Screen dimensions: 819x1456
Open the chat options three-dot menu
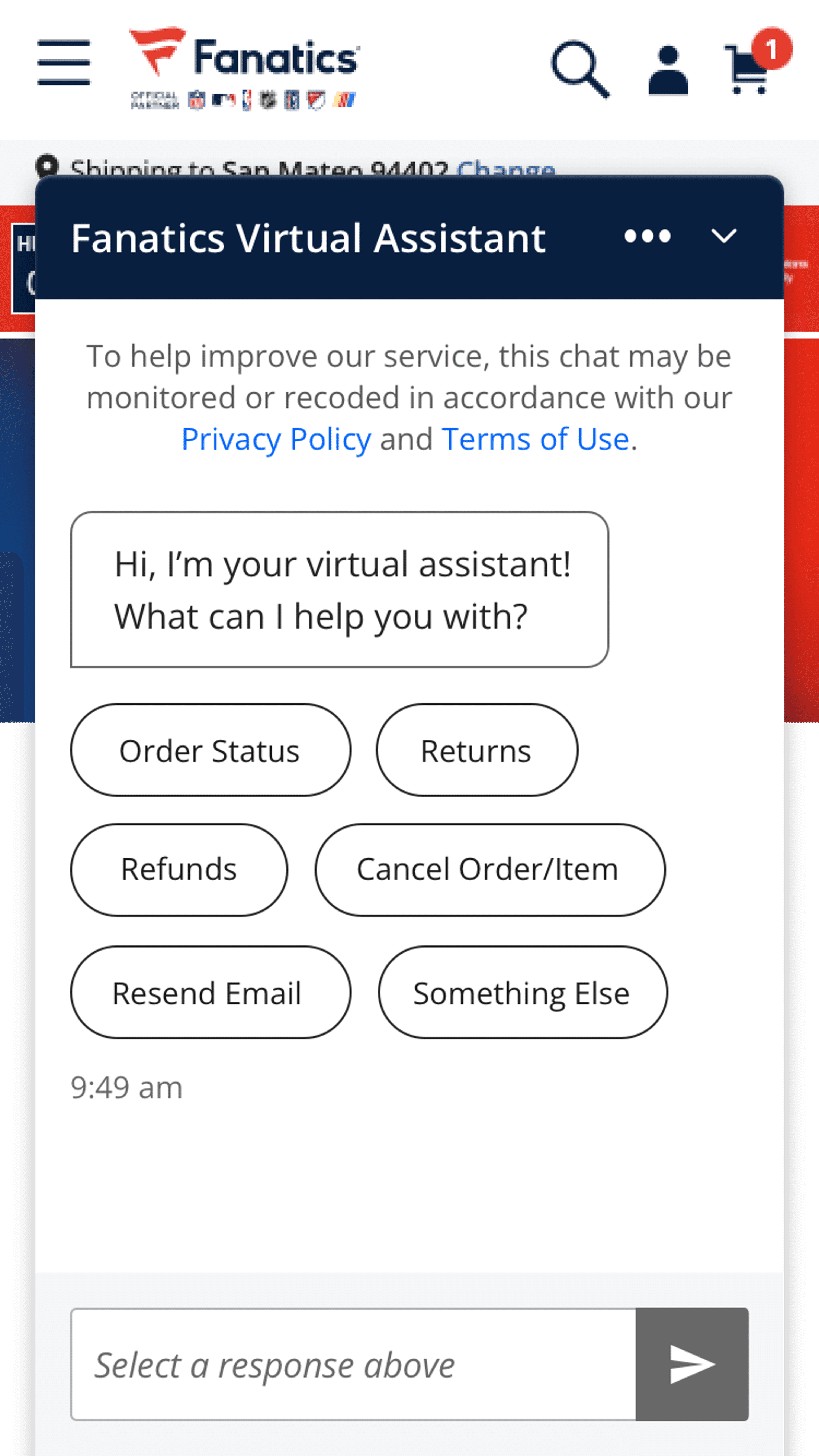coord(648,236)
